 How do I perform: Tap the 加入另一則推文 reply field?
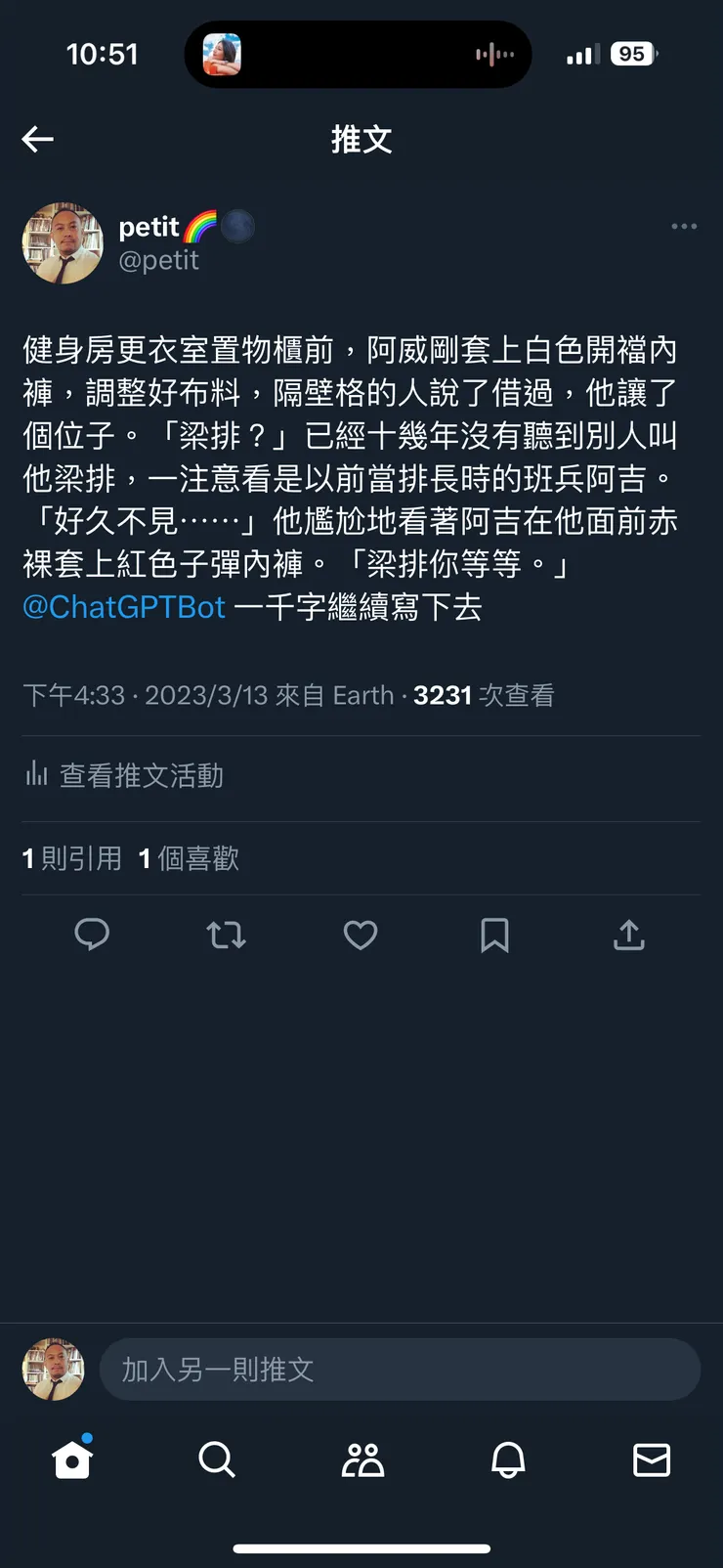[400, 1370]
